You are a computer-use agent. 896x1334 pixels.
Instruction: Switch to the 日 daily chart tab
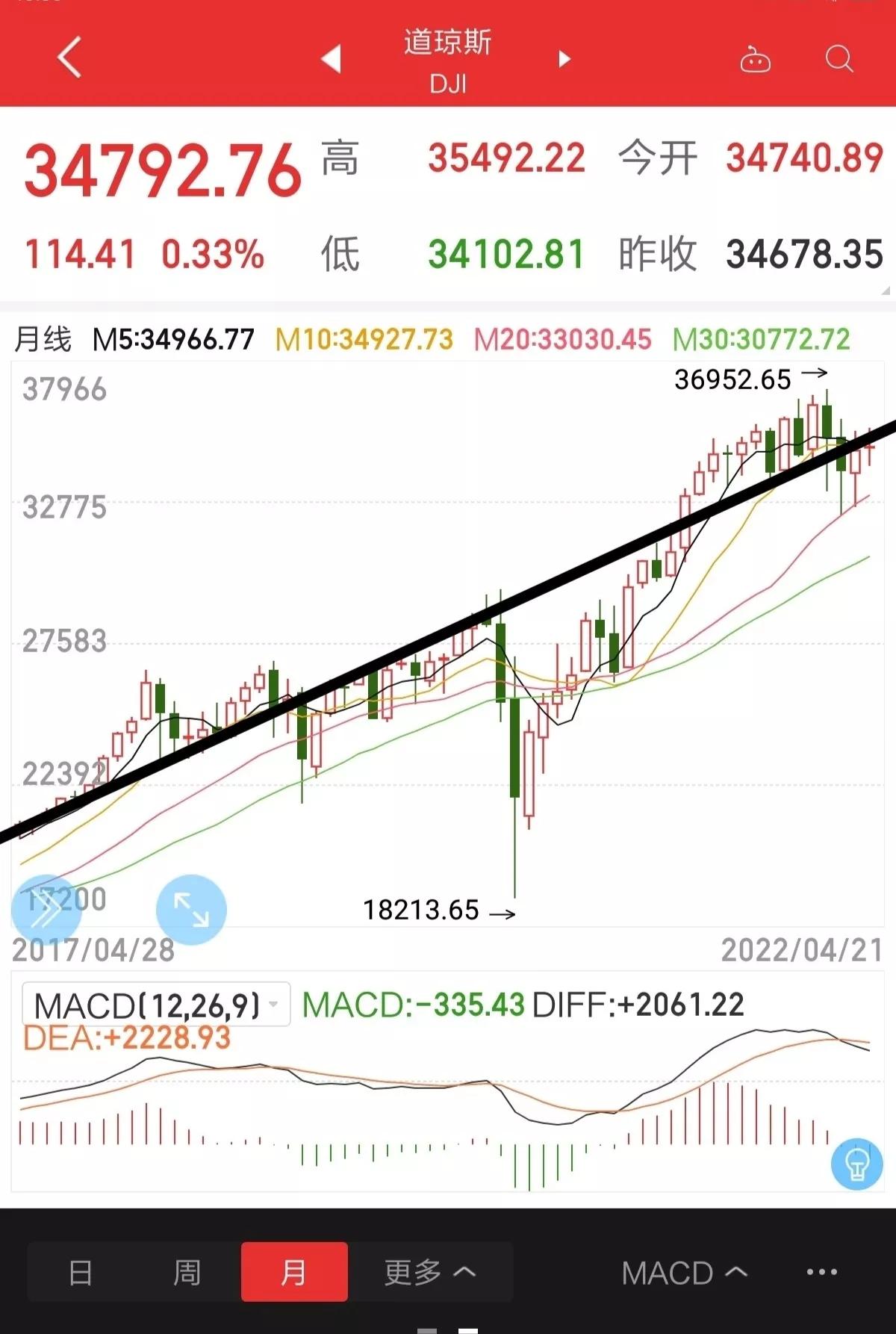pos(82,1270)
